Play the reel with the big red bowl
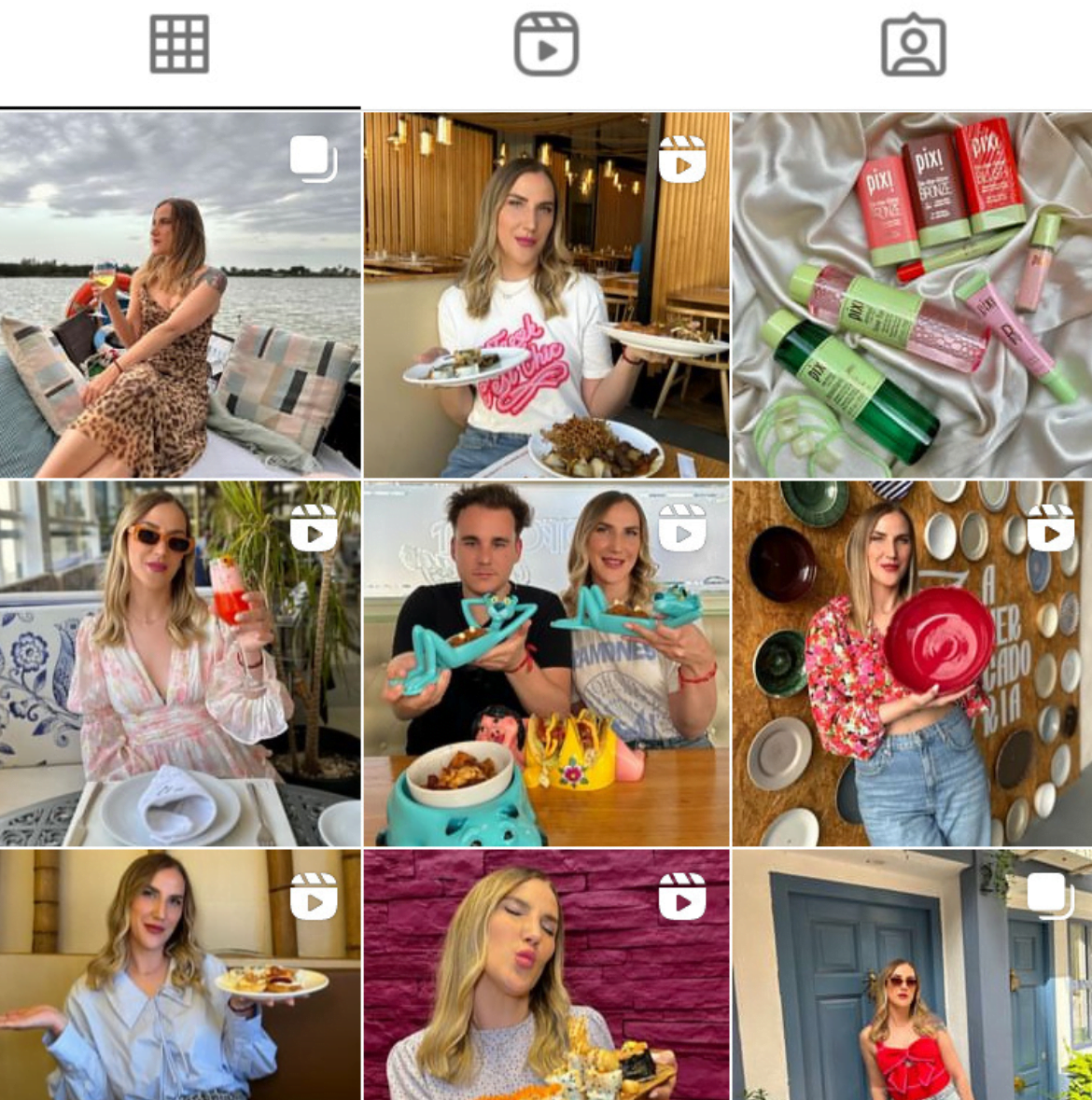Image resolution: width=1092 pixels, height=1100 pixels. [x=912, y=663]
